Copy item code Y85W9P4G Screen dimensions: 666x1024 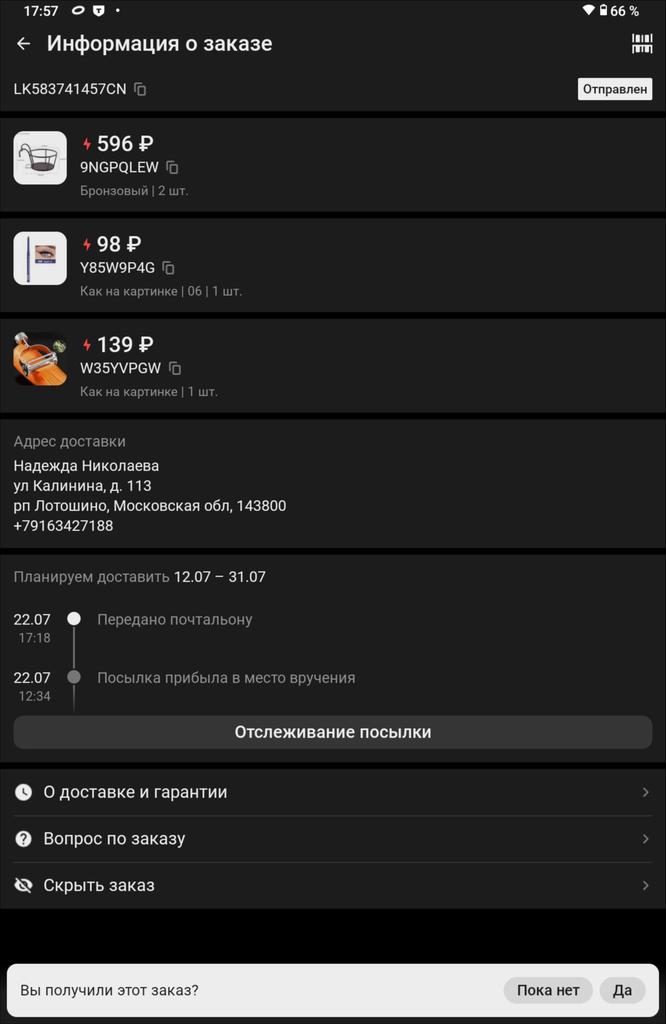point(169,268)
